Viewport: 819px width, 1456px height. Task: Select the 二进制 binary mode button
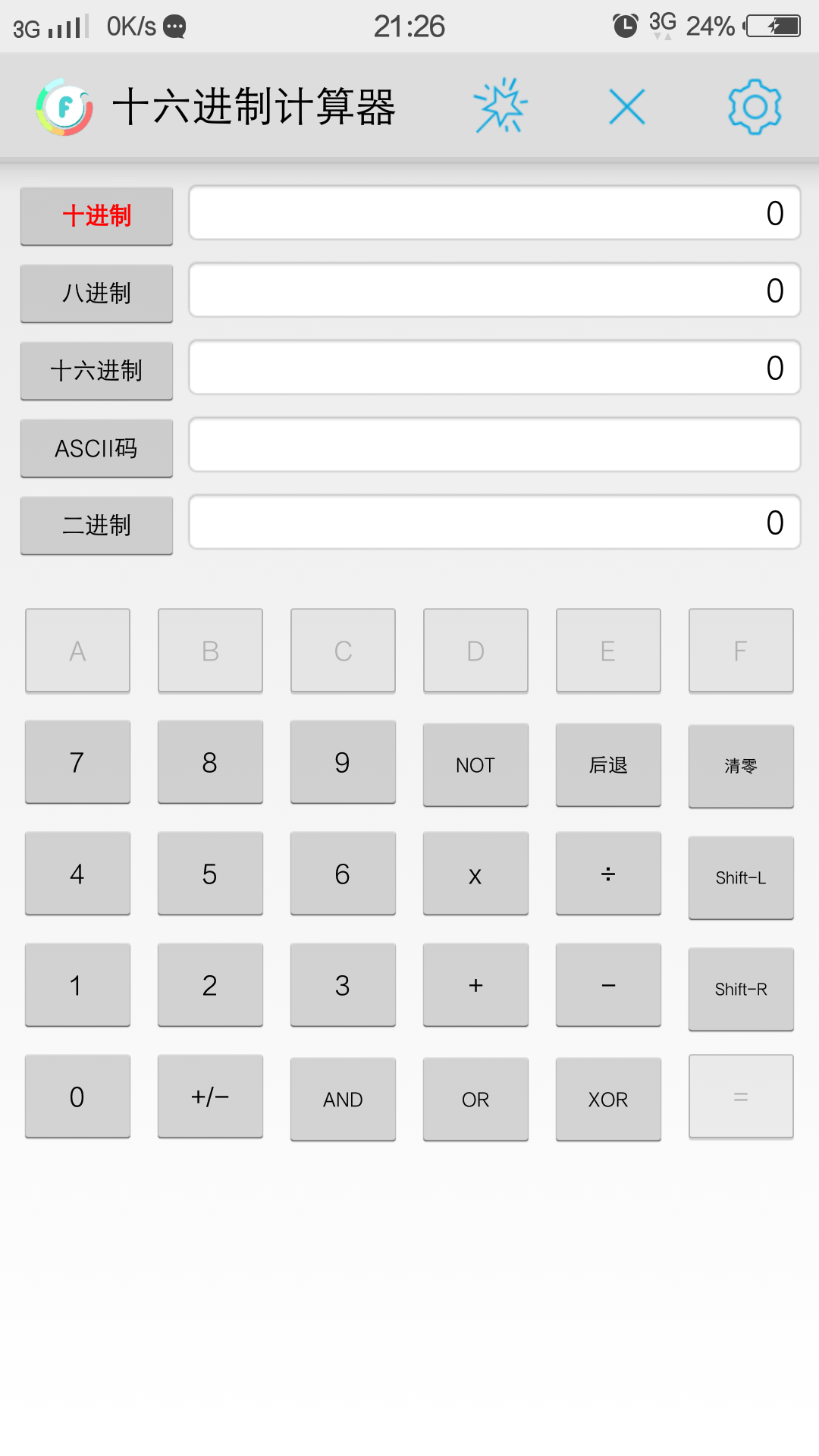tap(96, 526)
